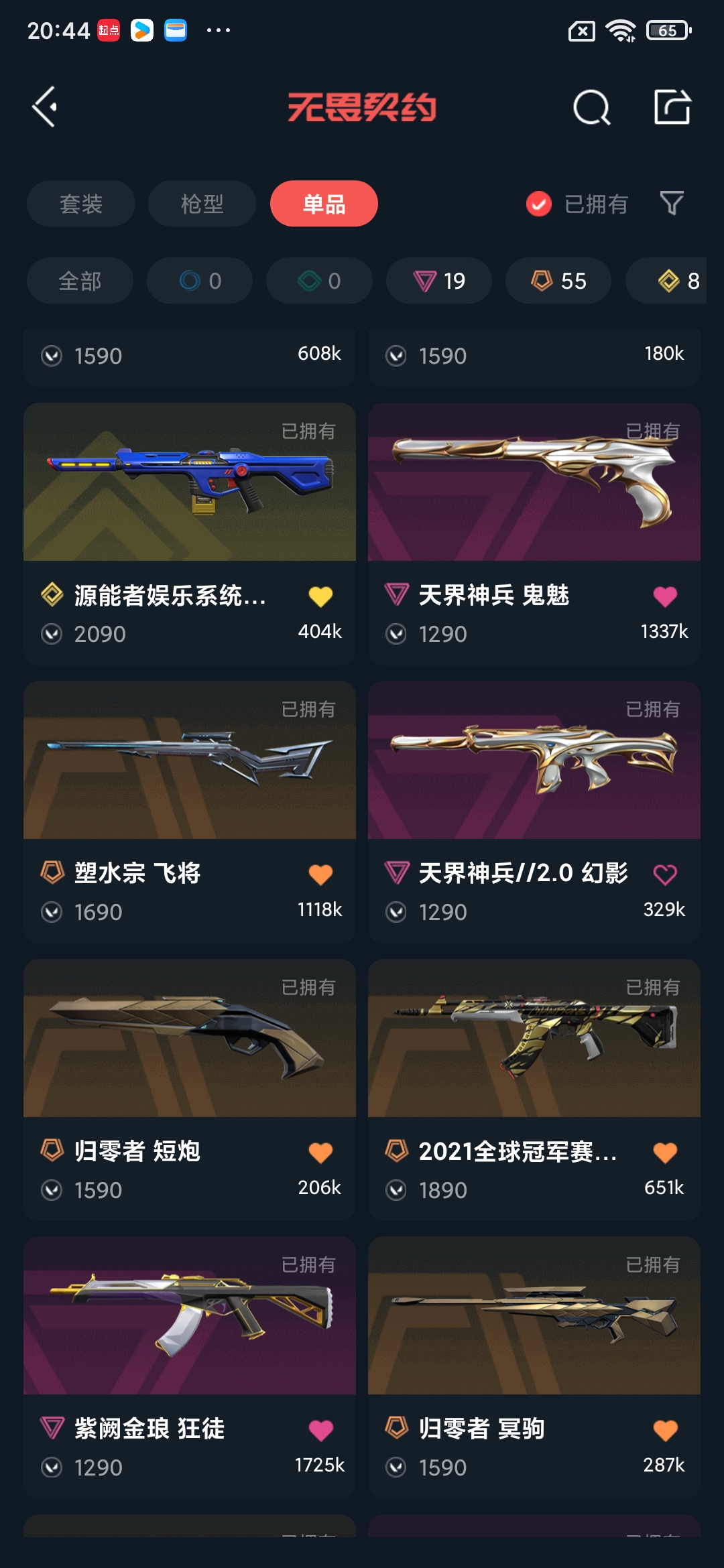
Task: Share this skin collection page
Action: coord(672,107)
